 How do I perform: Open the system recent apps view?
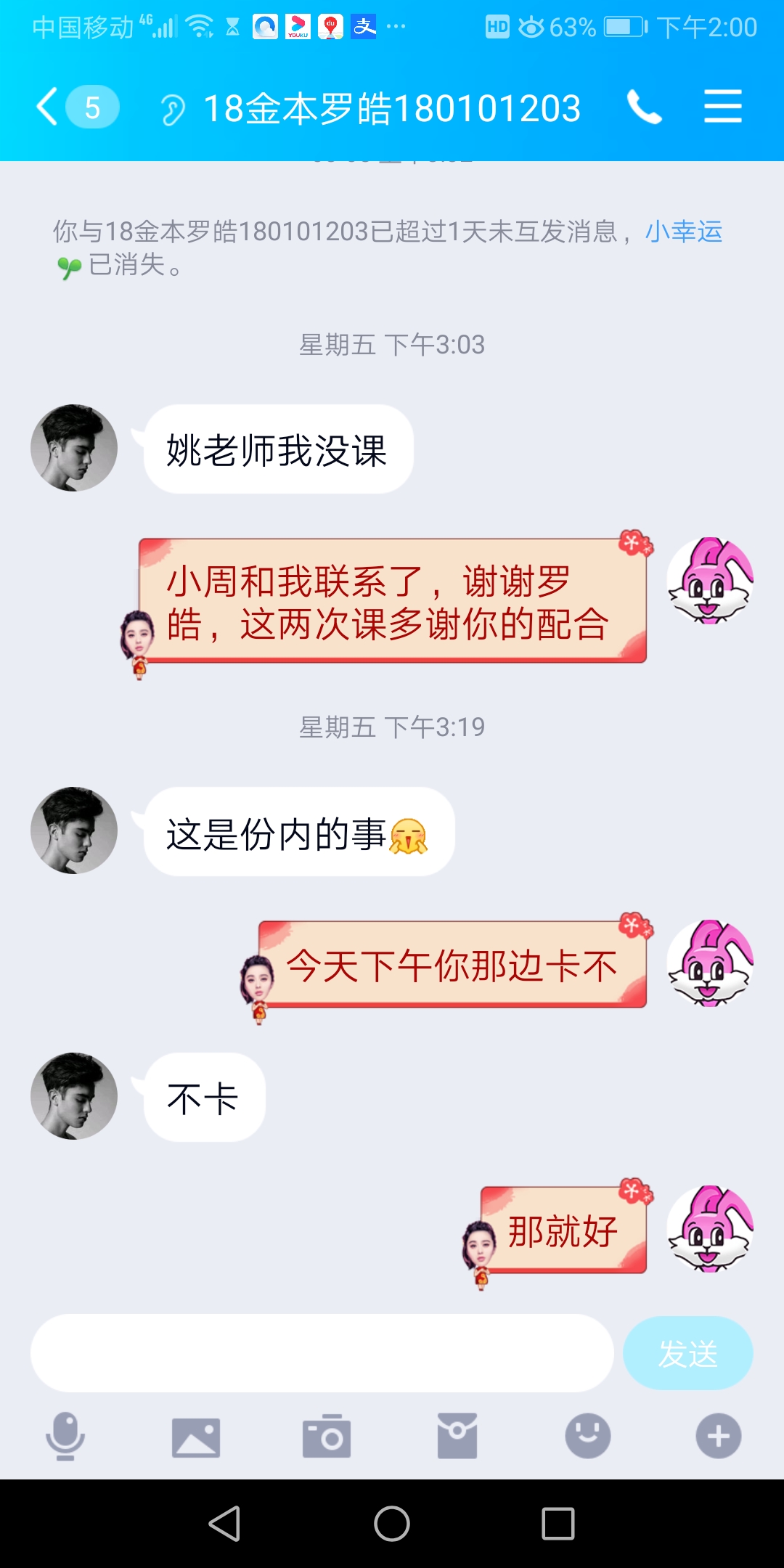pyautogui.click(x=558, y=1523)
